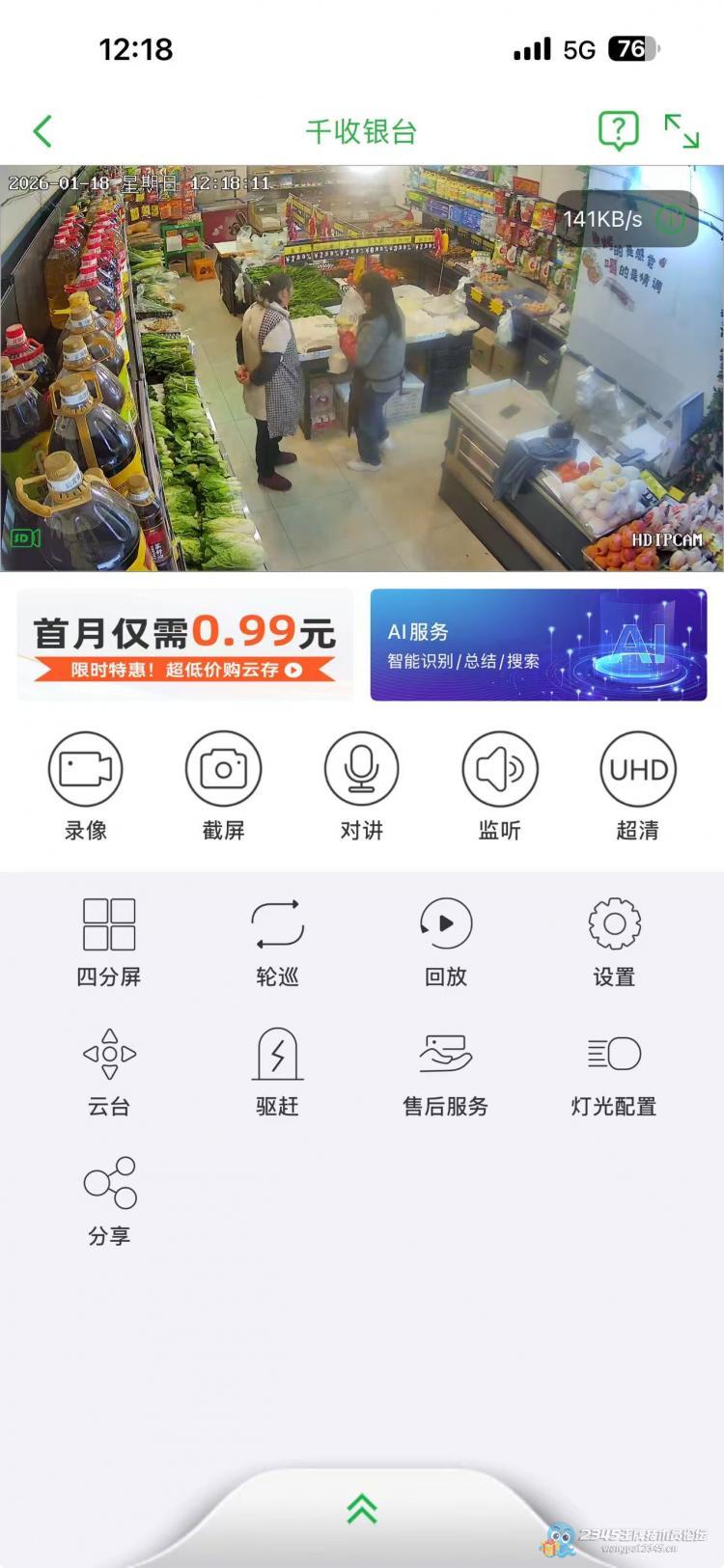Change video quality via 超清
This screenshot has height=1568, width=724.
tap(637, 769)
